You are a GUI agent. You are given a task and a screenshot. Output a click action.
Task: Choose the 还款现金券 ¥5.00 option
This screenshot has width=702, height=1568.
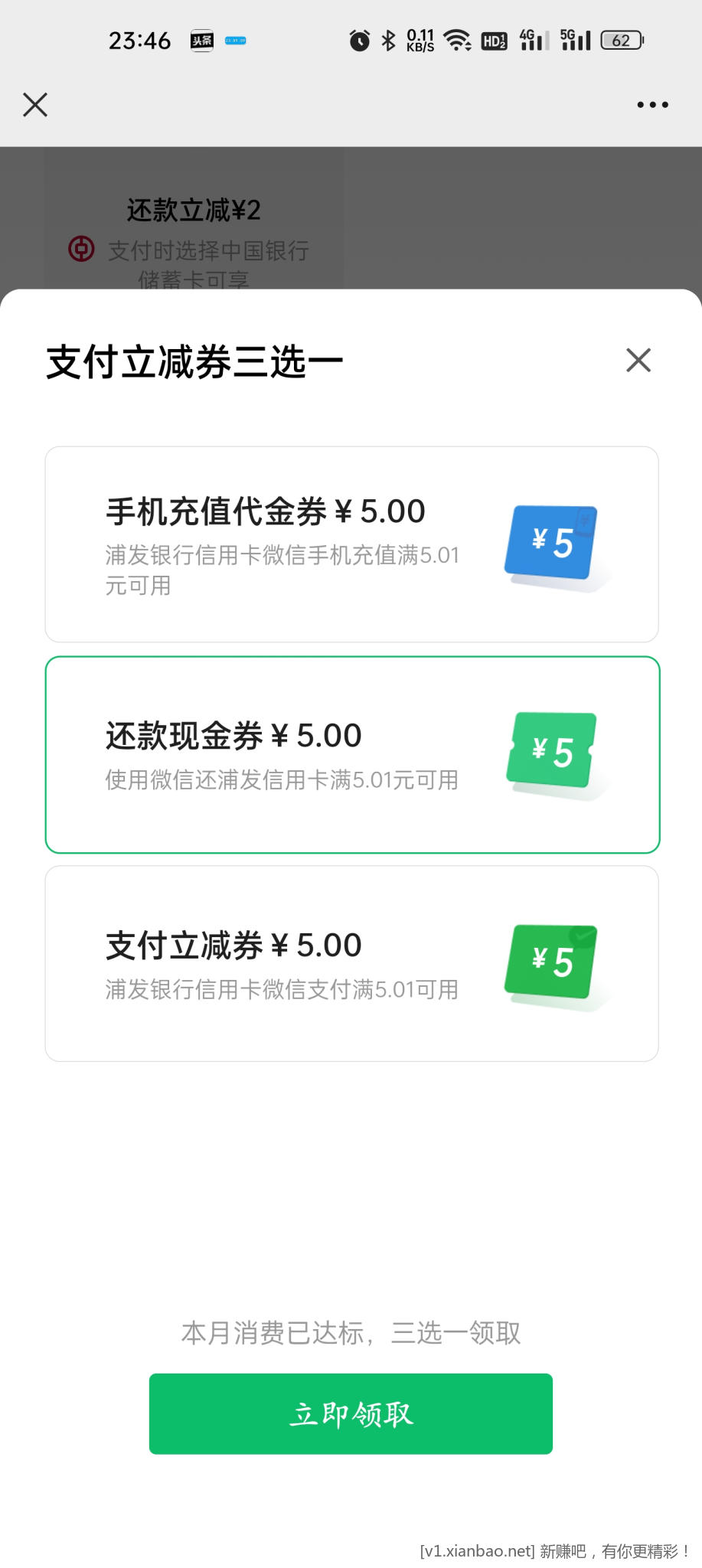(x=351, y=755)
